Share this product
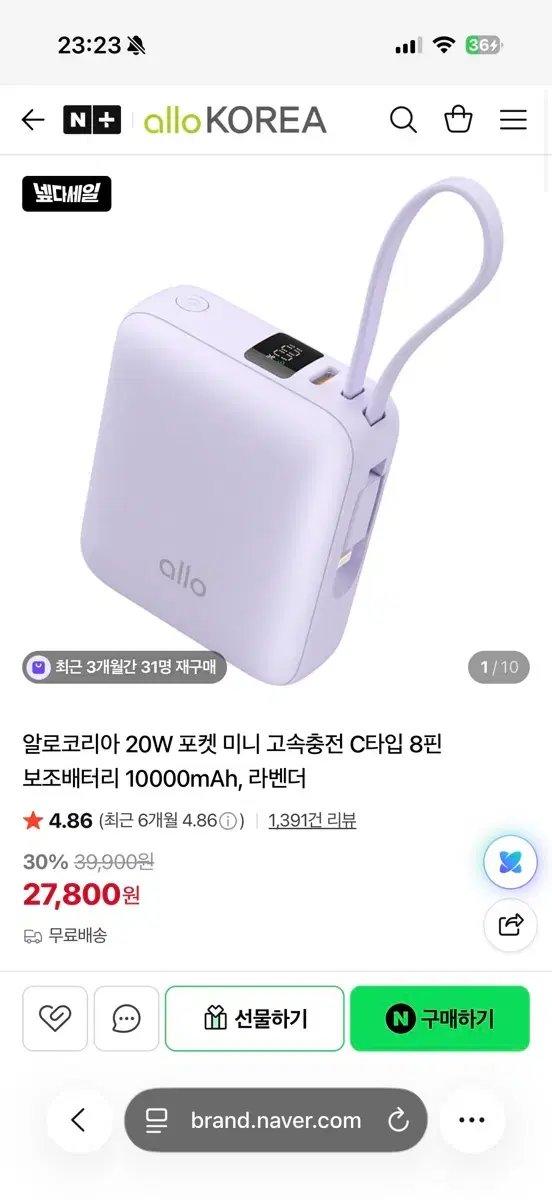552x1200 pixels. coord(511,924)
